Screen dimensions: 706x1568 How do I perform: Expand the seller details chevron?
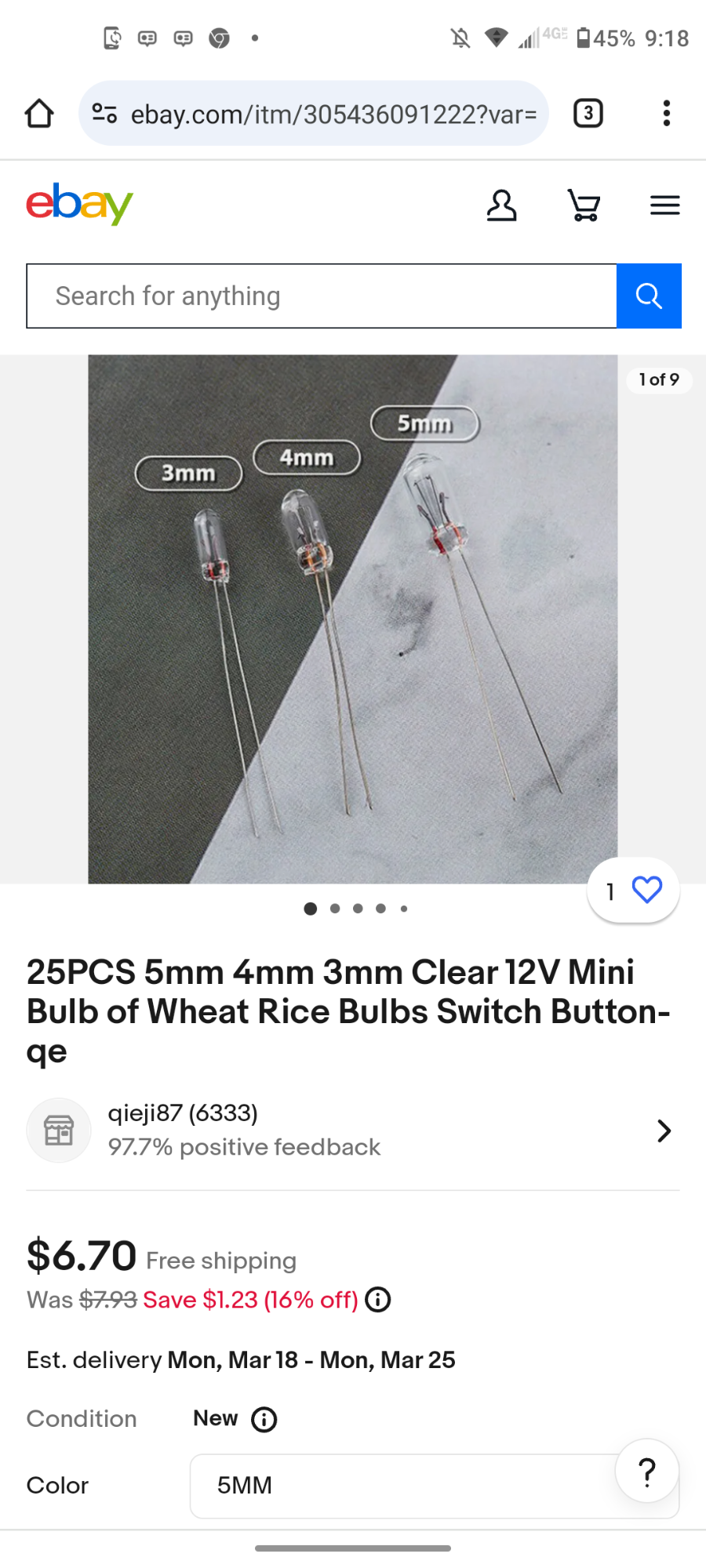click(x=664, y=1131)
